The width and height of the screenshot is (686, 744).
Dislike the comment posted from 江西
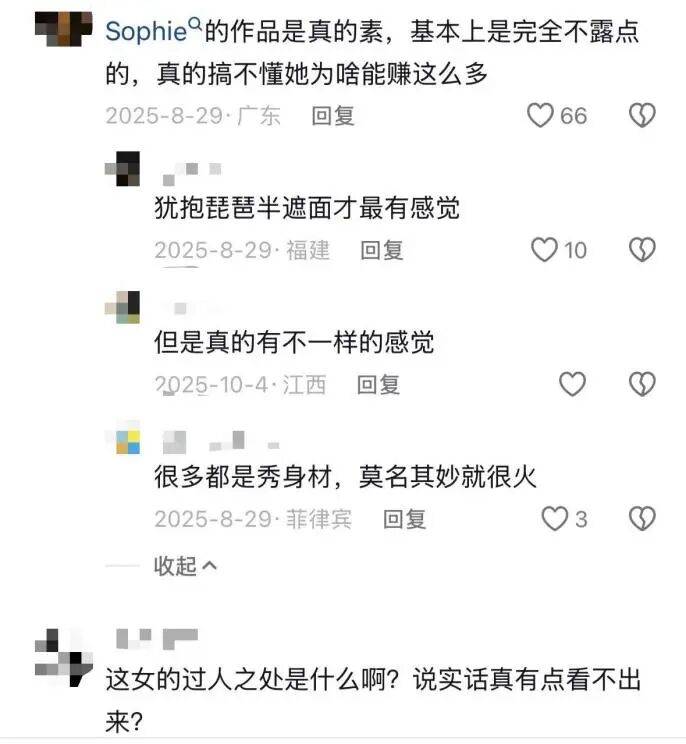click(x=641, y=384)
